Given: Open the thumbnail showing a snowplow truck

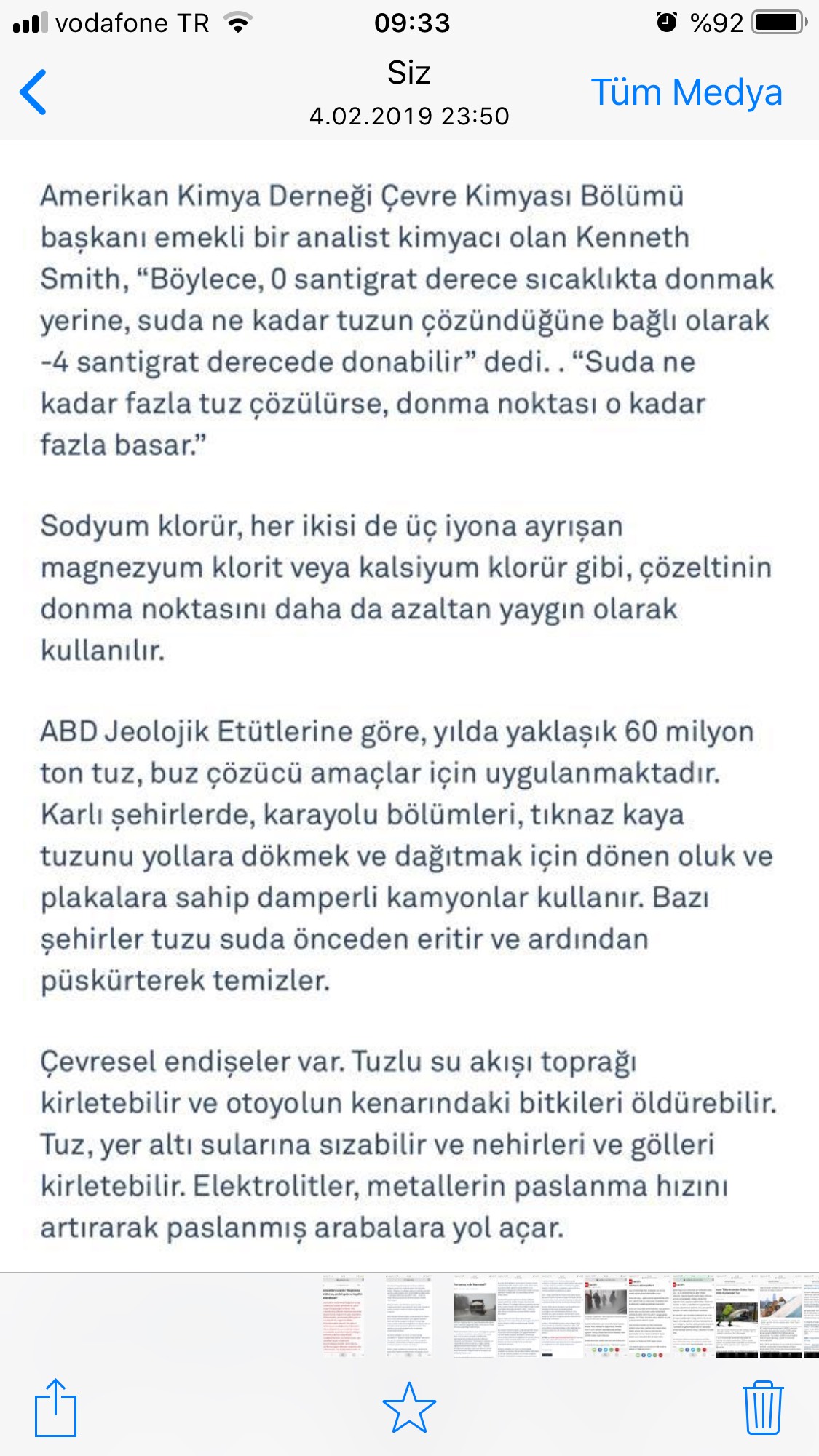Looking at the screenshot, I should pyautogui.click(x=474, y=1316).
